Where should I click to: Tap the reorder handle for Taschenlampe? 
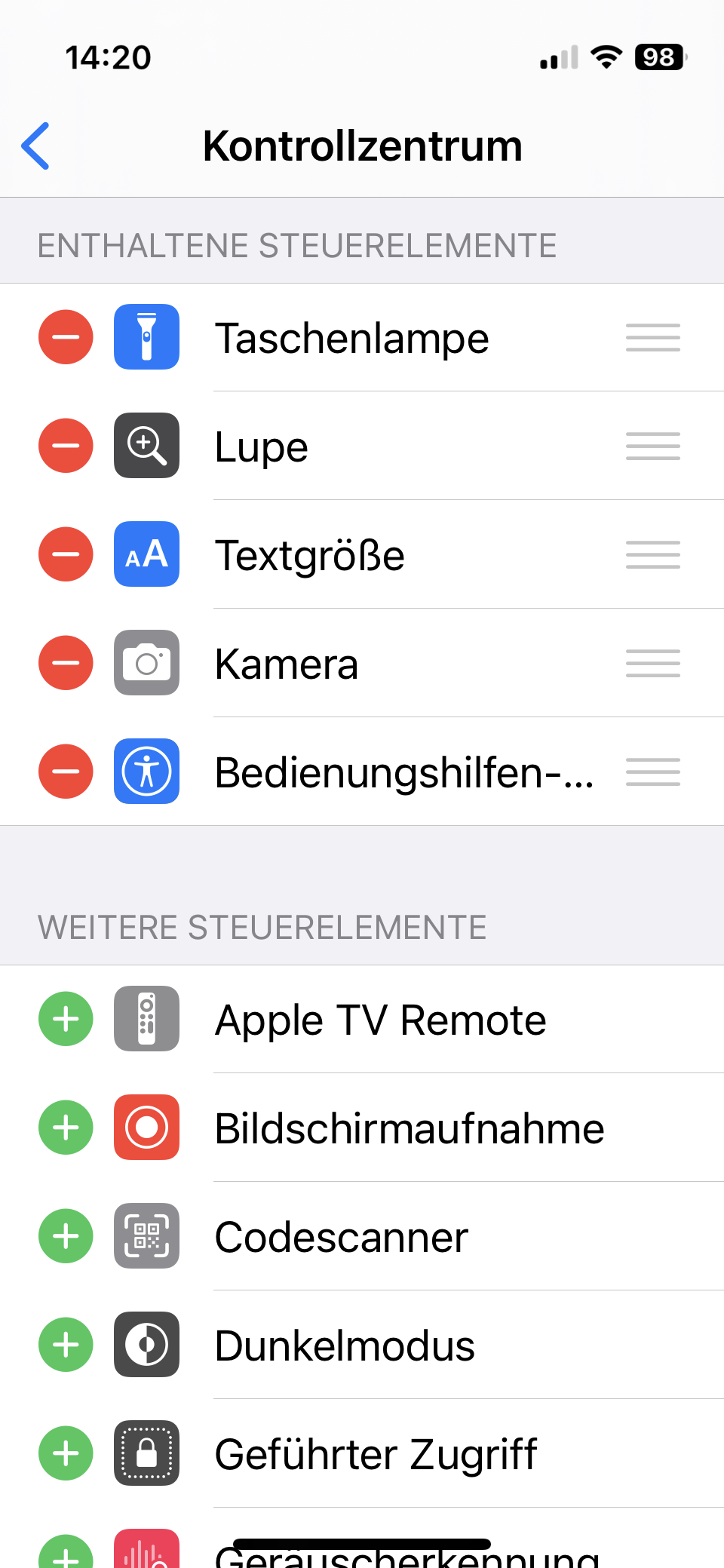652,337
